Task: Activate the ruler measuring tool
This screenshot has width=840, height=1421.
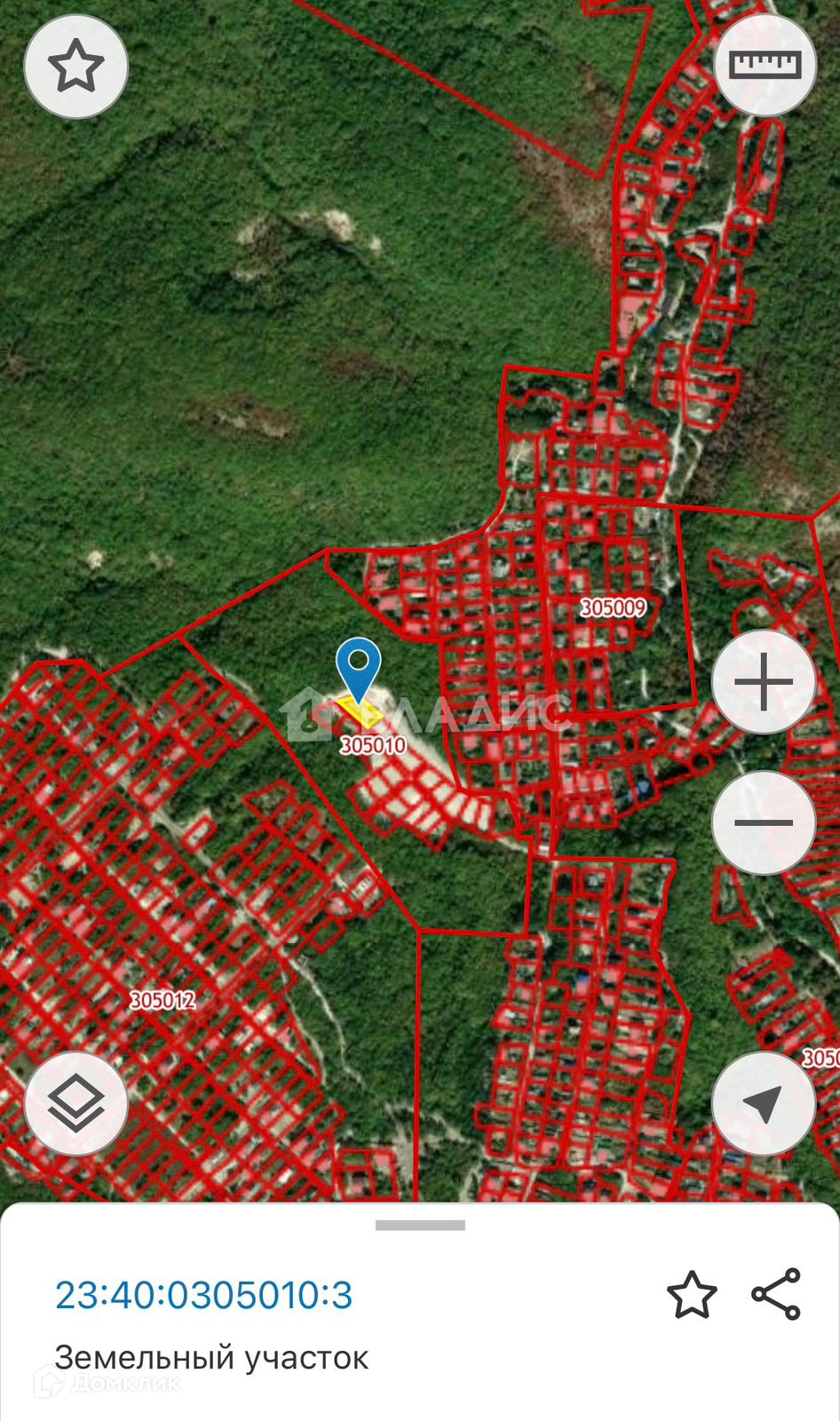Action: tap(765, 65)
